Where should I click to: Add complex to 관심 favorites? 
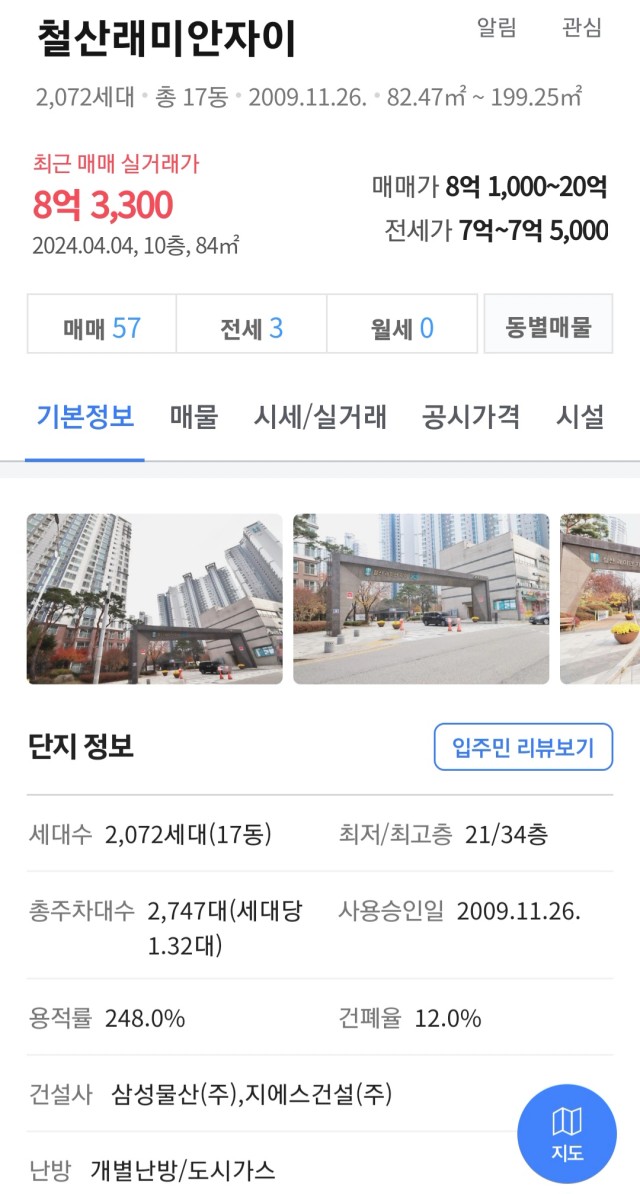tap(581, 27)
